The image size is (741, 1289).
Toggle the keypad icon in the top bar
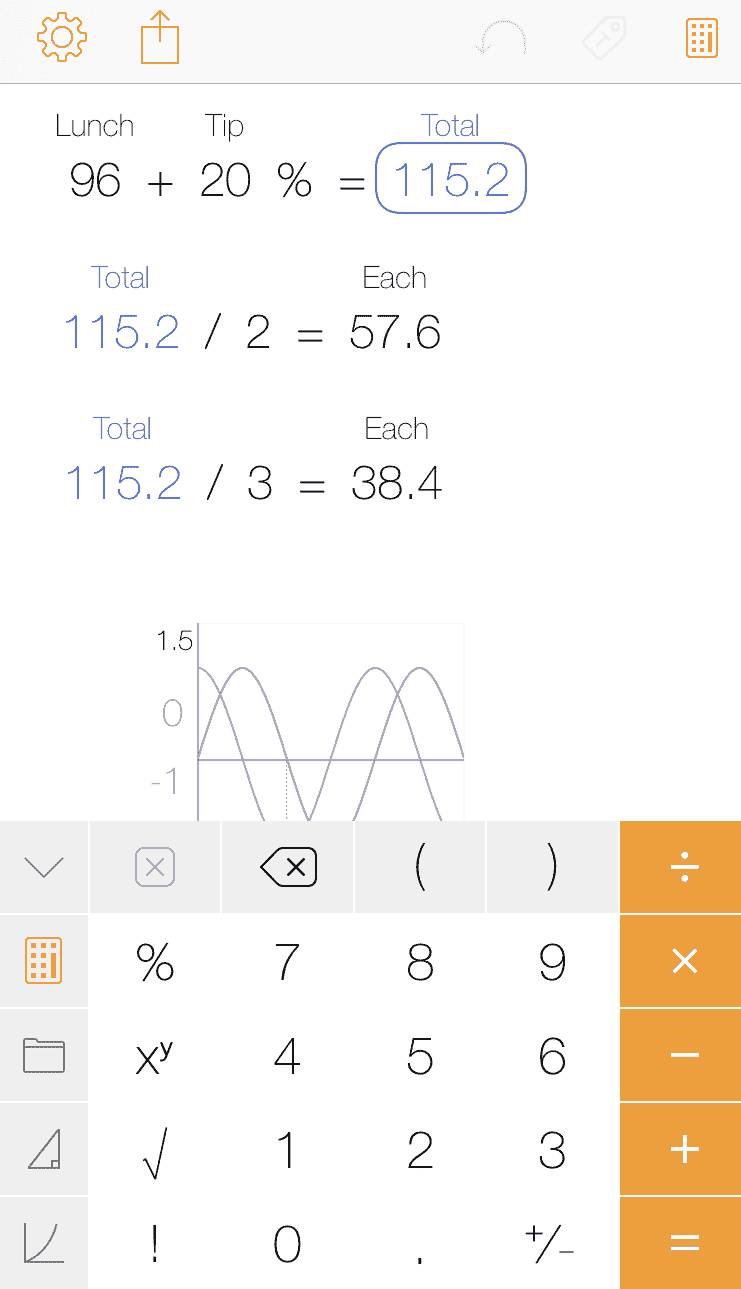pos(702,39)
